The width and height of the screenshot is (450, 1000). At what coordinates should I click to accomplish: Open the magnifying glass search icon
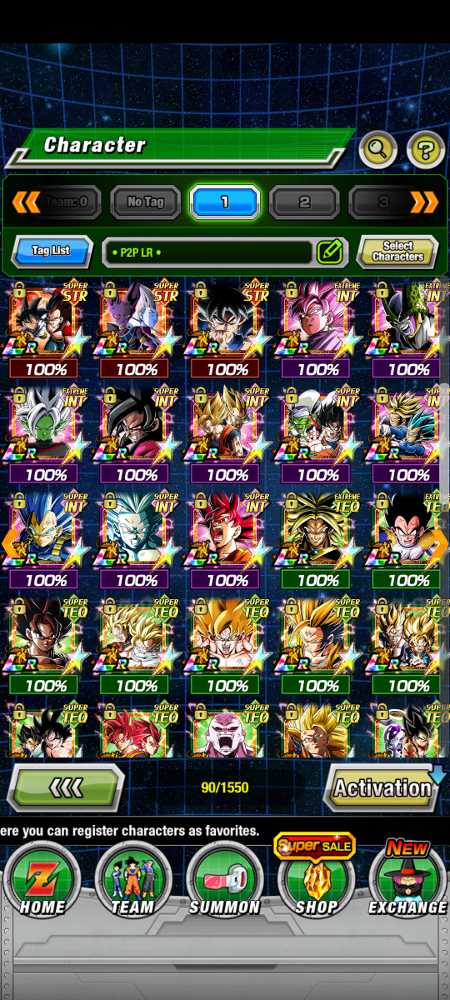378,151
